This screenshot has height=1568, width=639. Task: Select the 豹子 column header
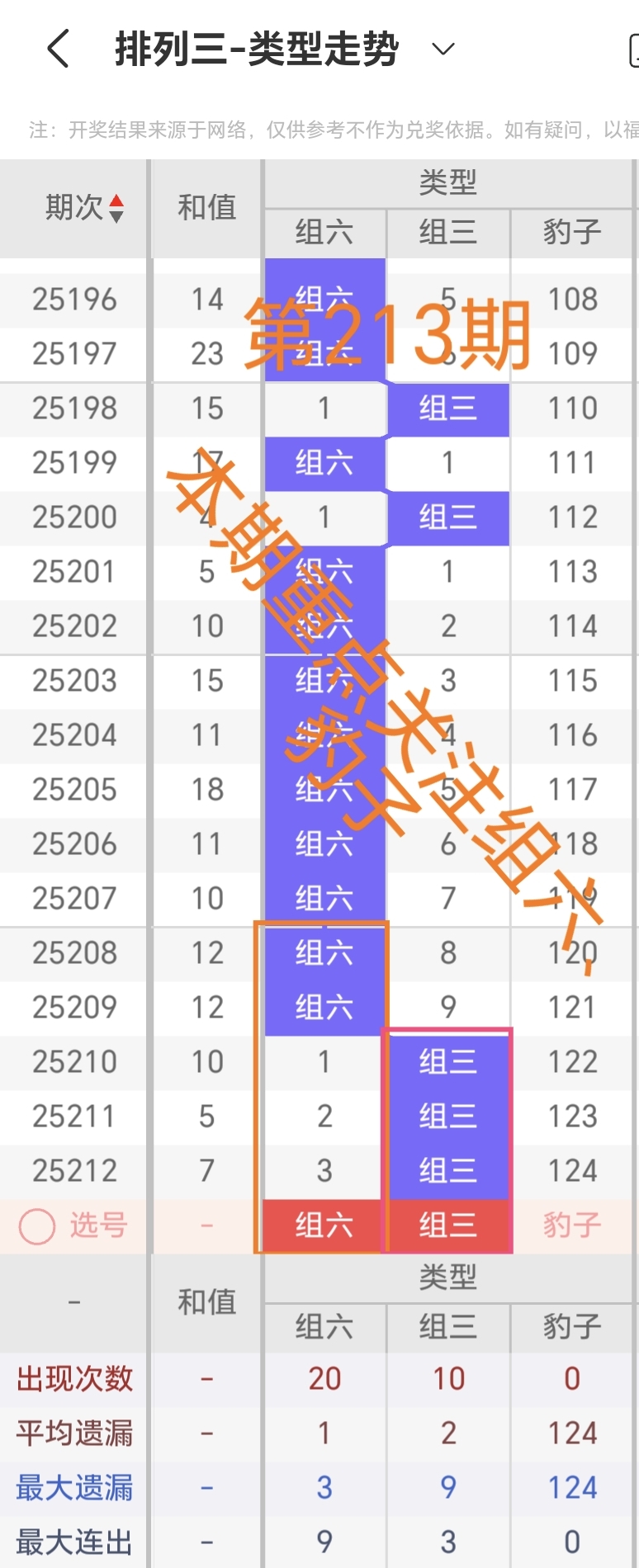coord(571,233)
